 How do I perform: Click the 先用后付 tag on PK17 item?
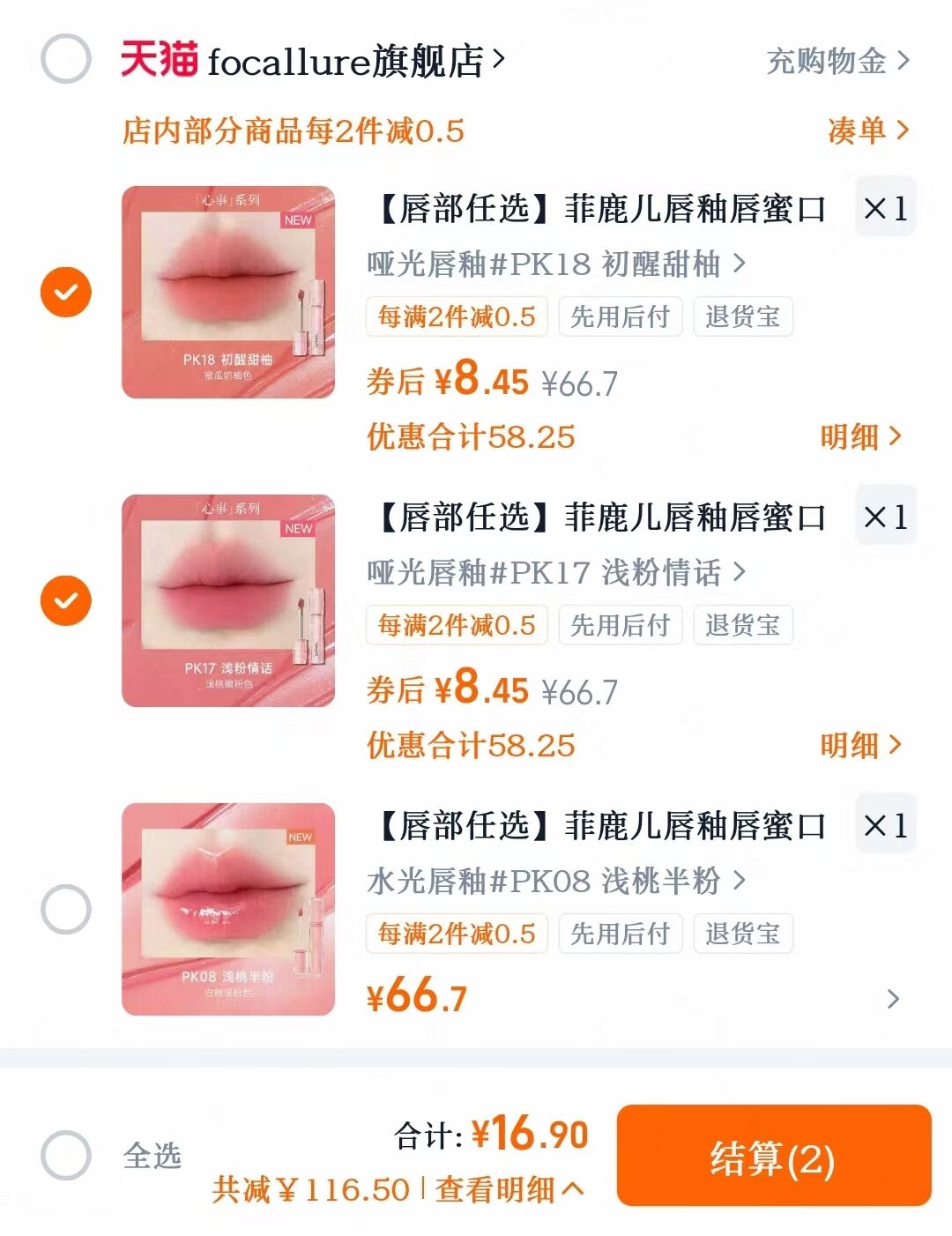point(620,625)
